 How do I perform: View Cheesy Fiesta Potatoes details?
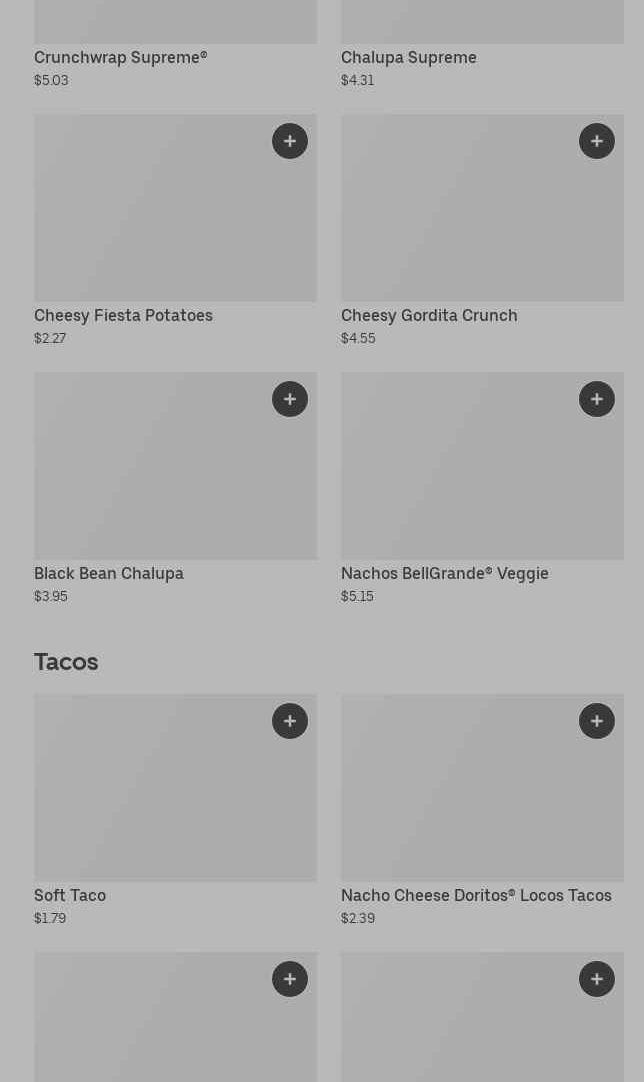tap(150, 220)
